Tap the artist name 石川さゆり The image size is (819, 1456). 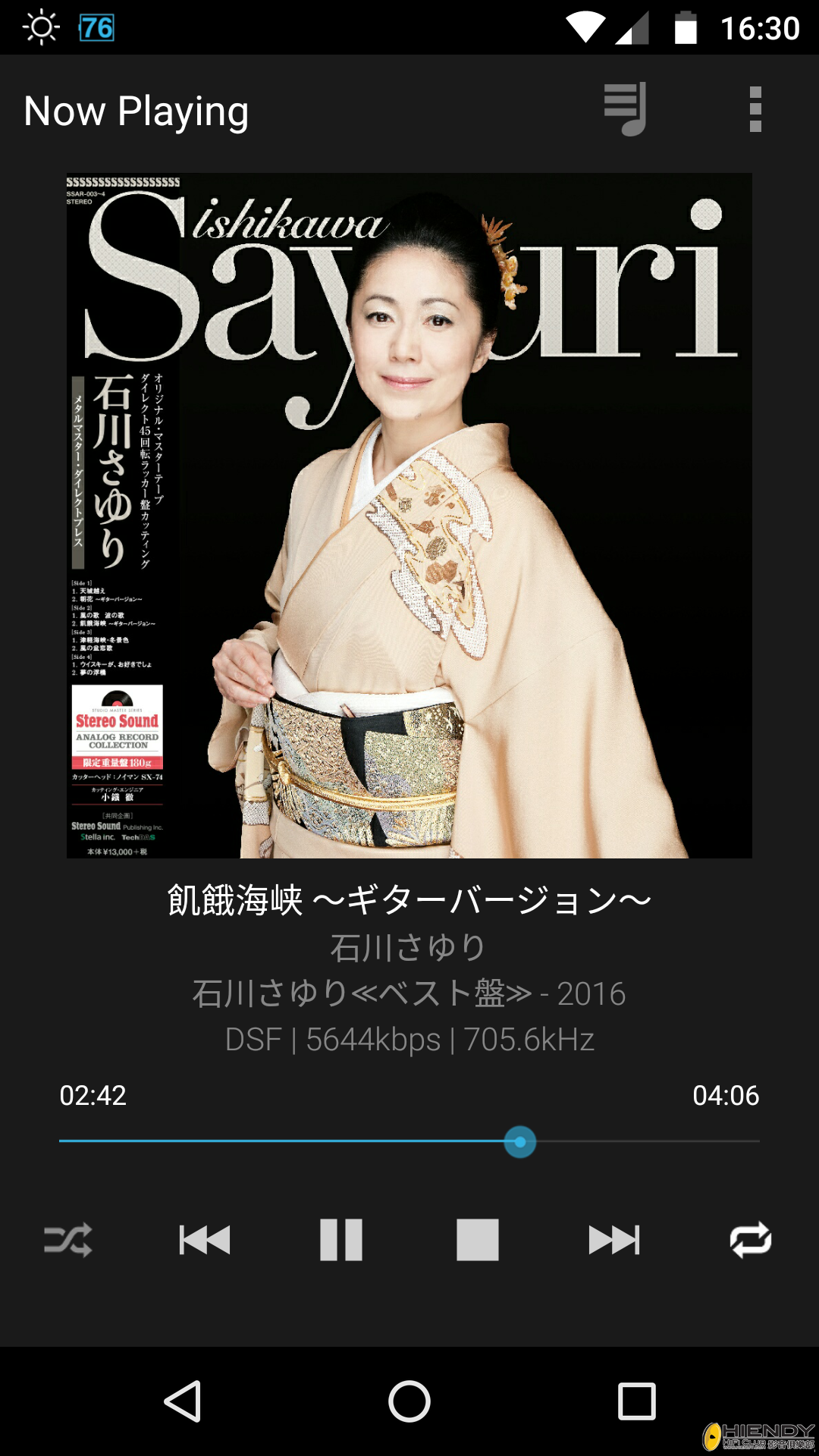pos(409,946)
